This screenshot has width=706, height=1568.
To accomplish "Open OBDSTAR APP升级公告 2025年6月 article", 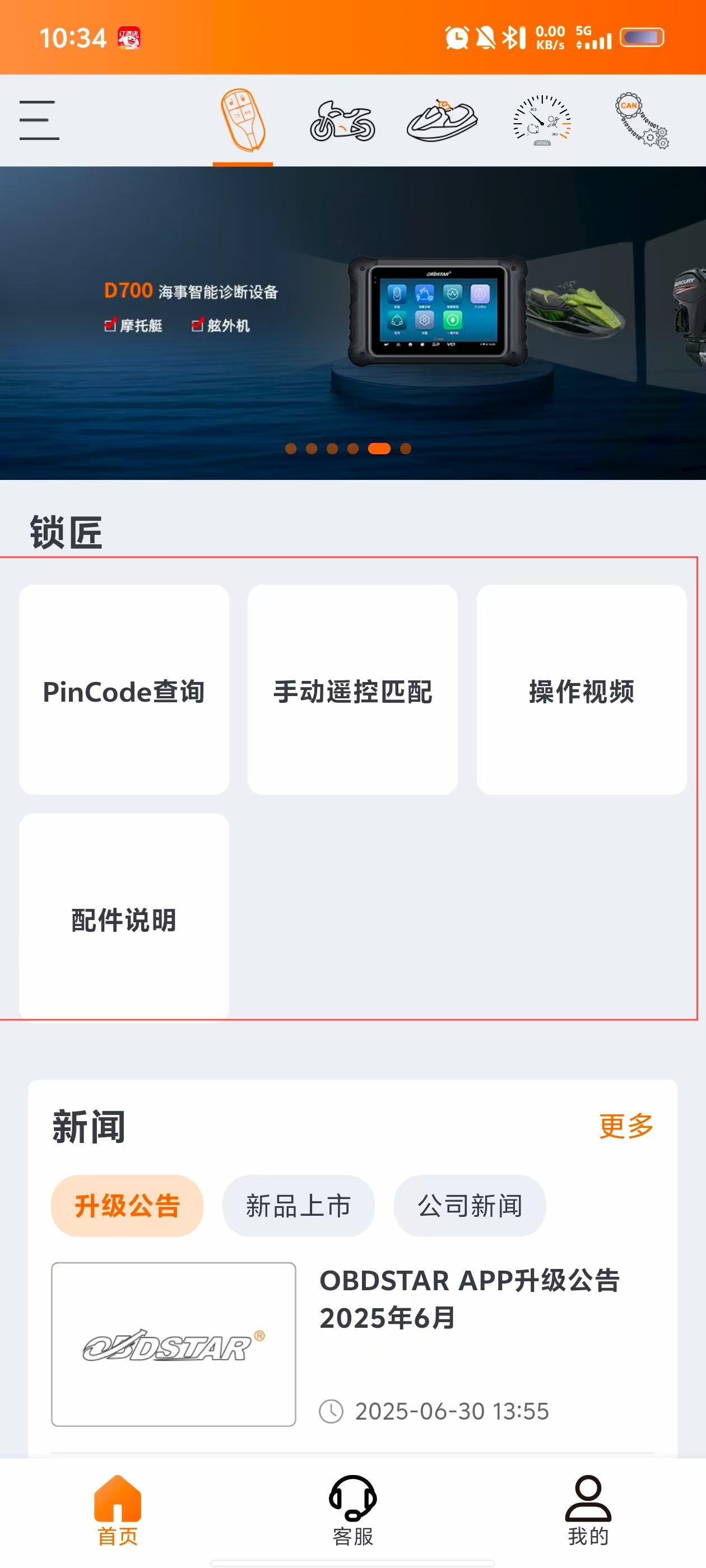I will point(469,1298).
